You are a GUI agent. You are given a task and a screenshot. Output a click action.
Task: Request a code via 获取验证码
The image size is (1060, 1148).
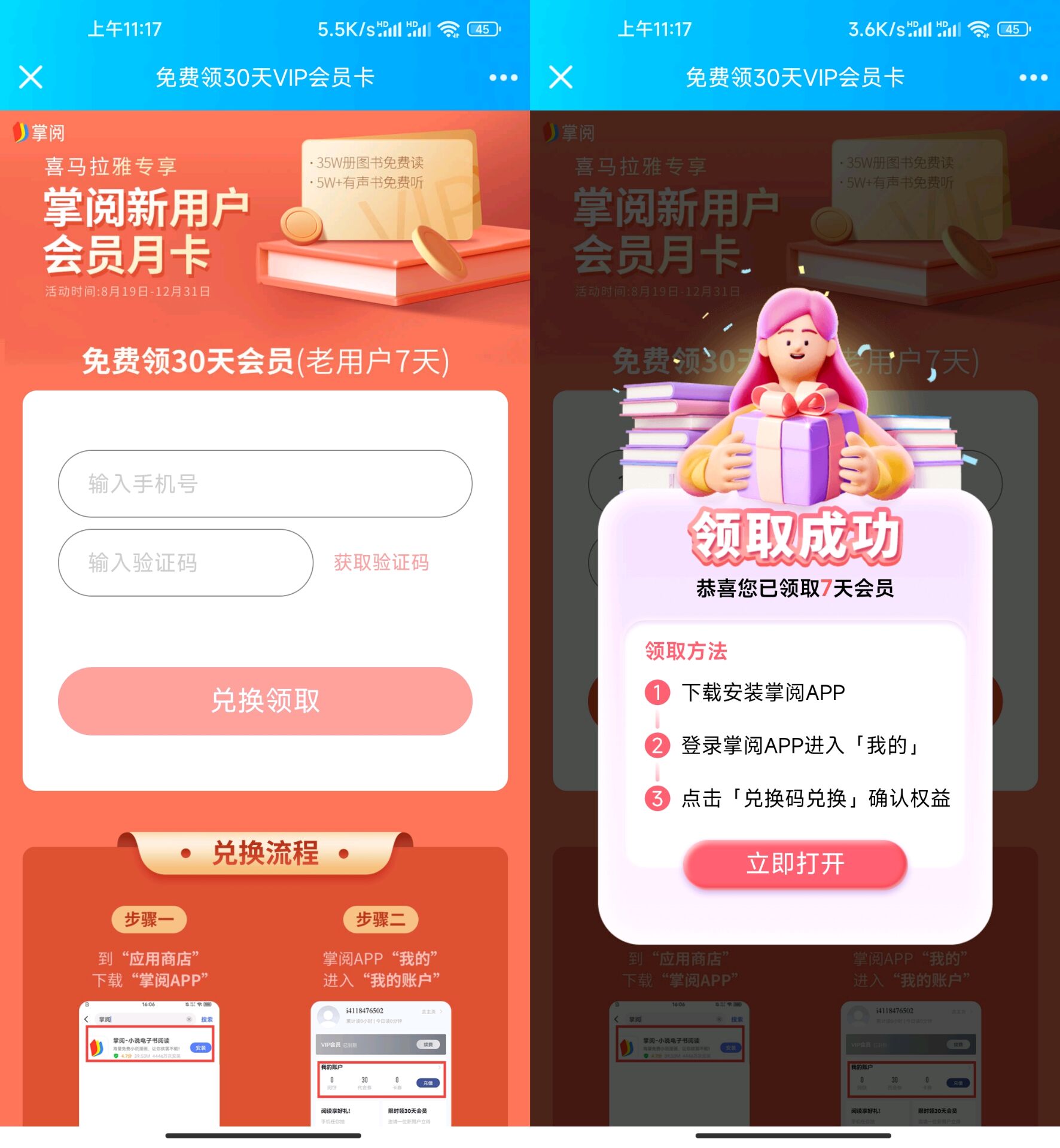point(381,563)
